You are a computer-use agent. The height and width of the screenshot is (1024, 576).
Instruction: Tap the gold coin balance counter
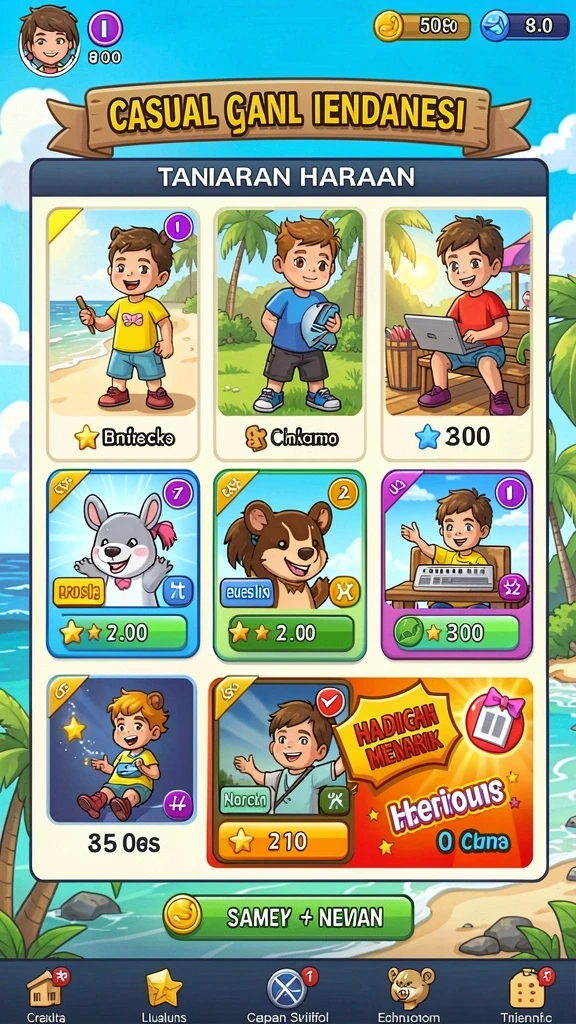coord(421,26)
